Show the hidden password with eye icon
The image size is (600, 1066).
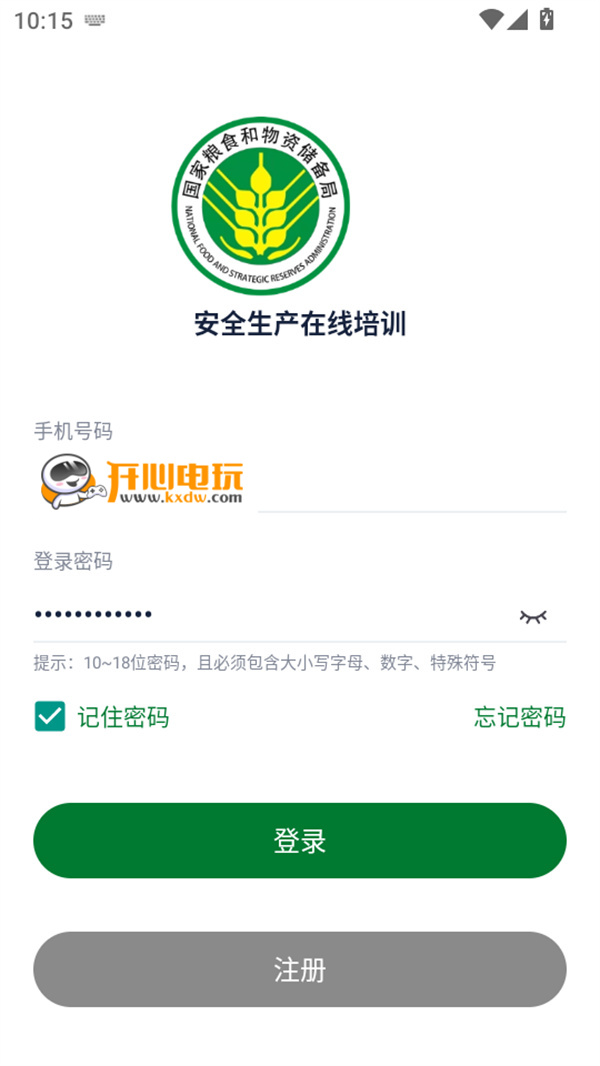coord(533,616)
